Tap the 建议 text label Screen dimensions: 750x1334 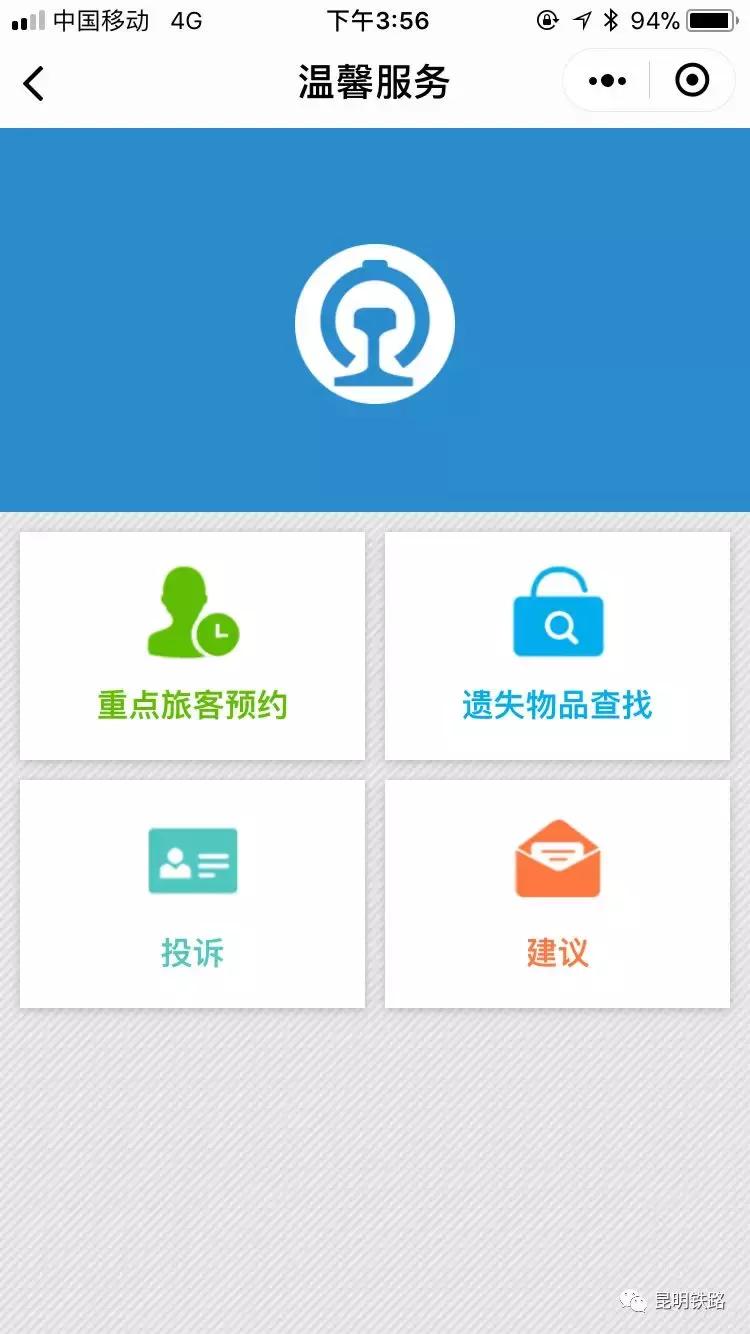tap(557, 954)
